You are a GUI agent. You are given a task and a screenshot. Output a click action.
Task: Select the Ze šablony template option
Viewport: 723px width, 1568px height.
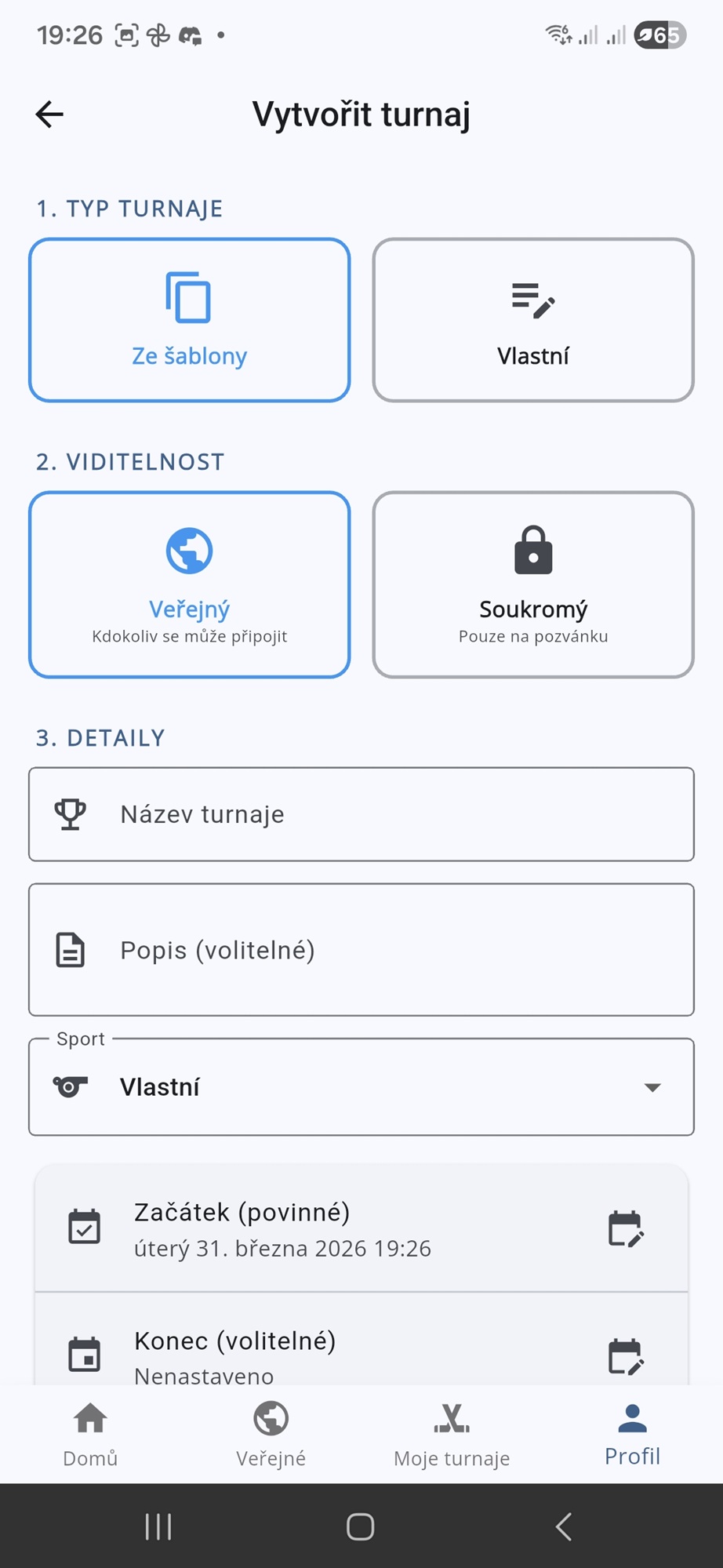189,319
